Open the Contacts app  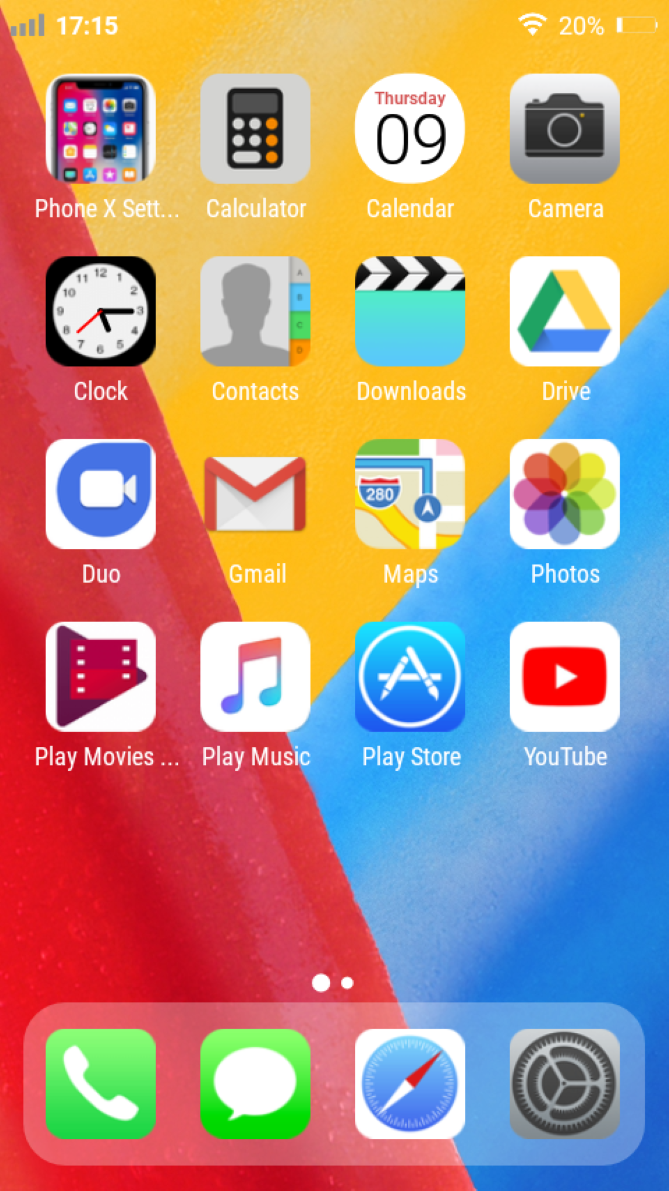coord(255,312)
